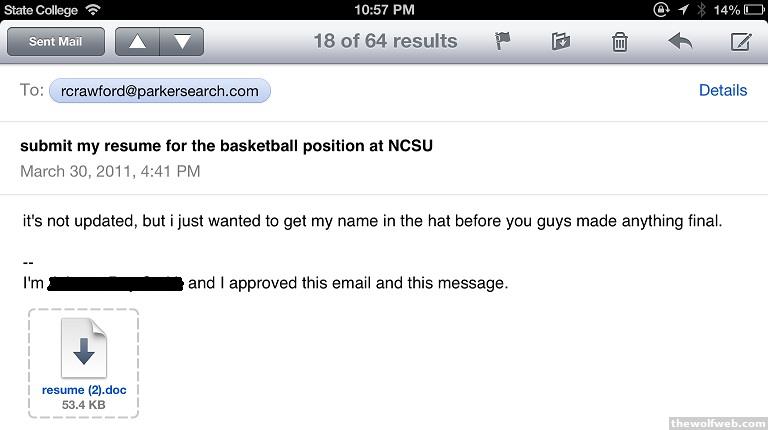The width and height of the screenshot is (768, 430).
Task: Compose a new email
Action: pyautogui.click(x=739, y=42)
